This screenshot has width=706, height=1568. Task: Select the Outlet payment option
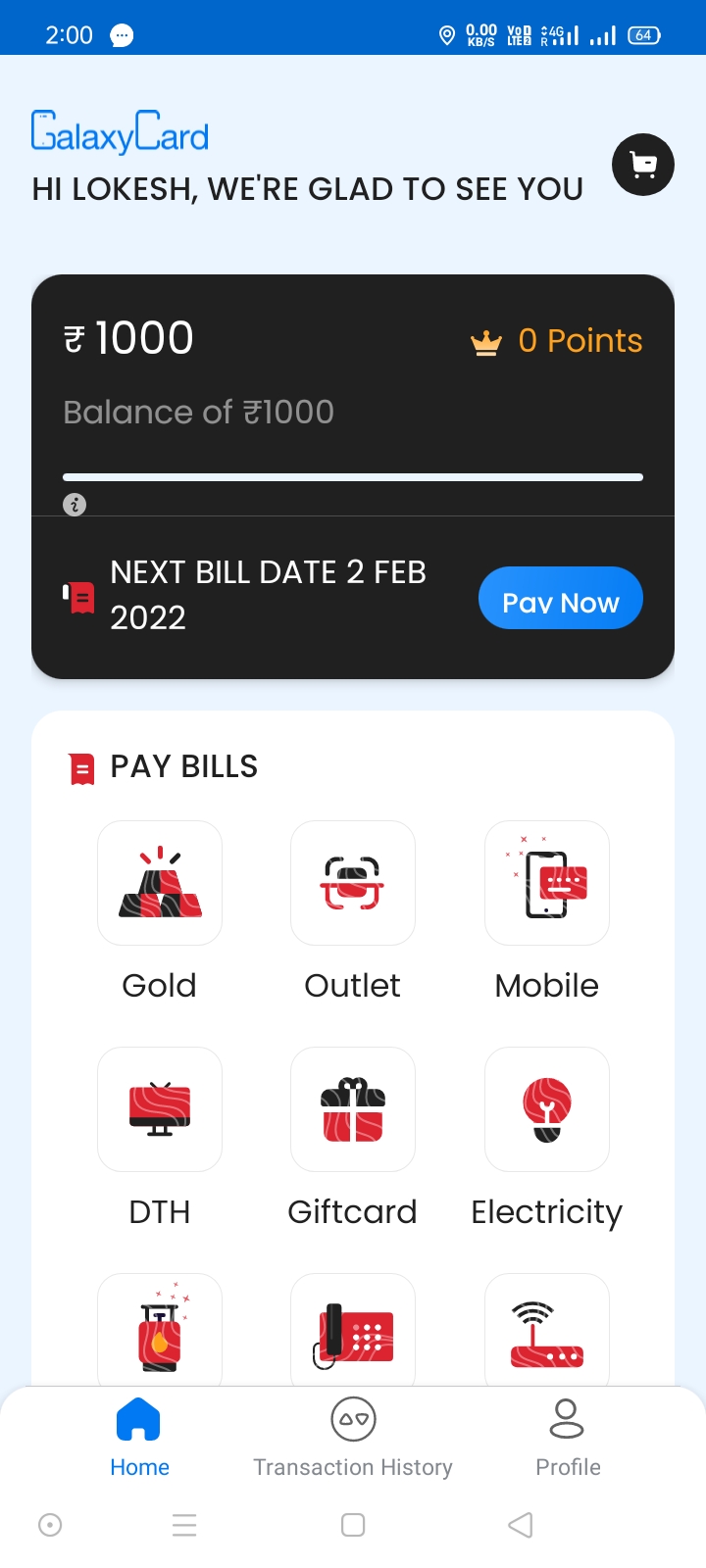(353, 883)
